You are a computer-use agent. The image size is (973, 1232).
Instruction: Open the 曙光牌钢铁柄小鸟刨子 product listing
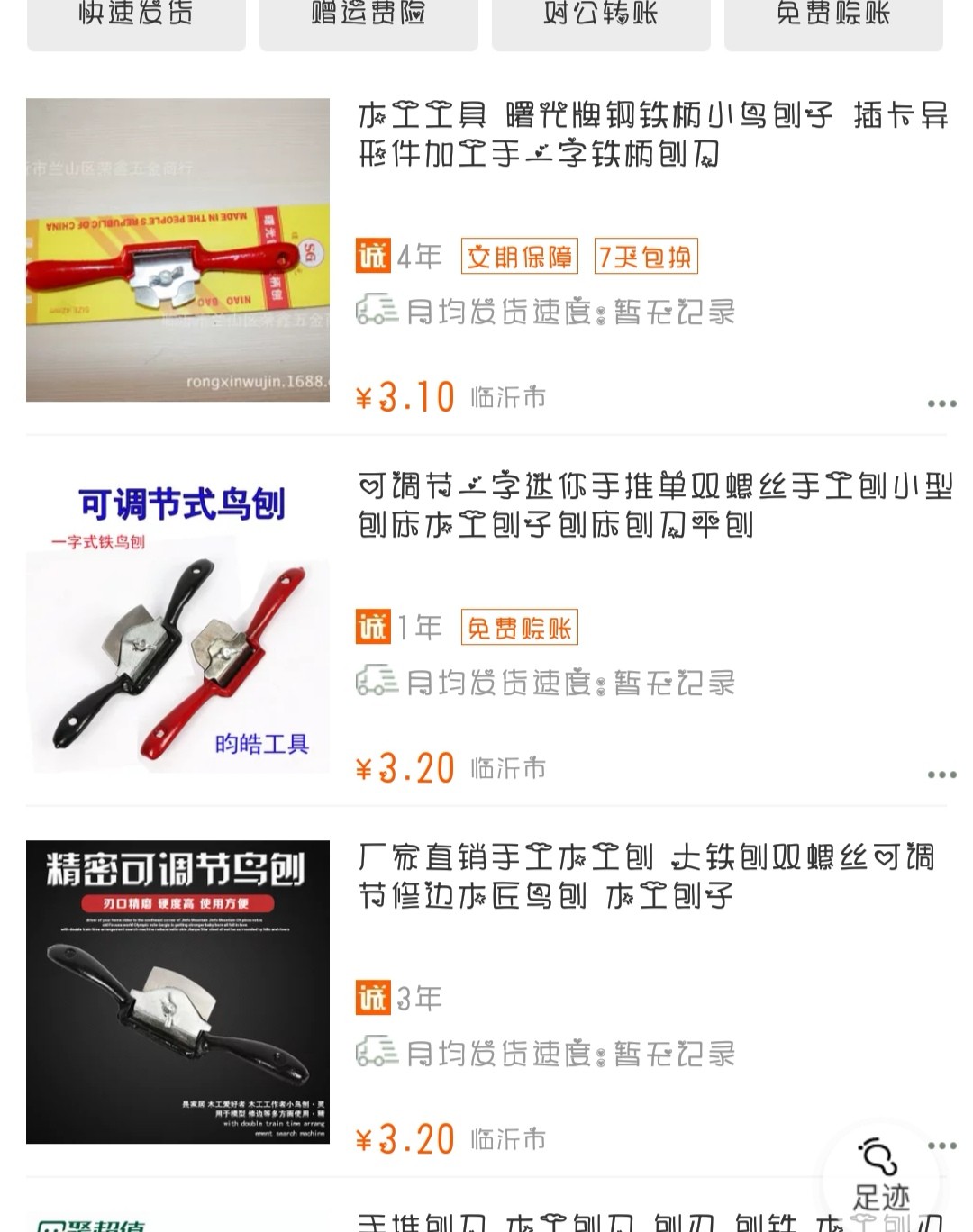coord(652,135)
